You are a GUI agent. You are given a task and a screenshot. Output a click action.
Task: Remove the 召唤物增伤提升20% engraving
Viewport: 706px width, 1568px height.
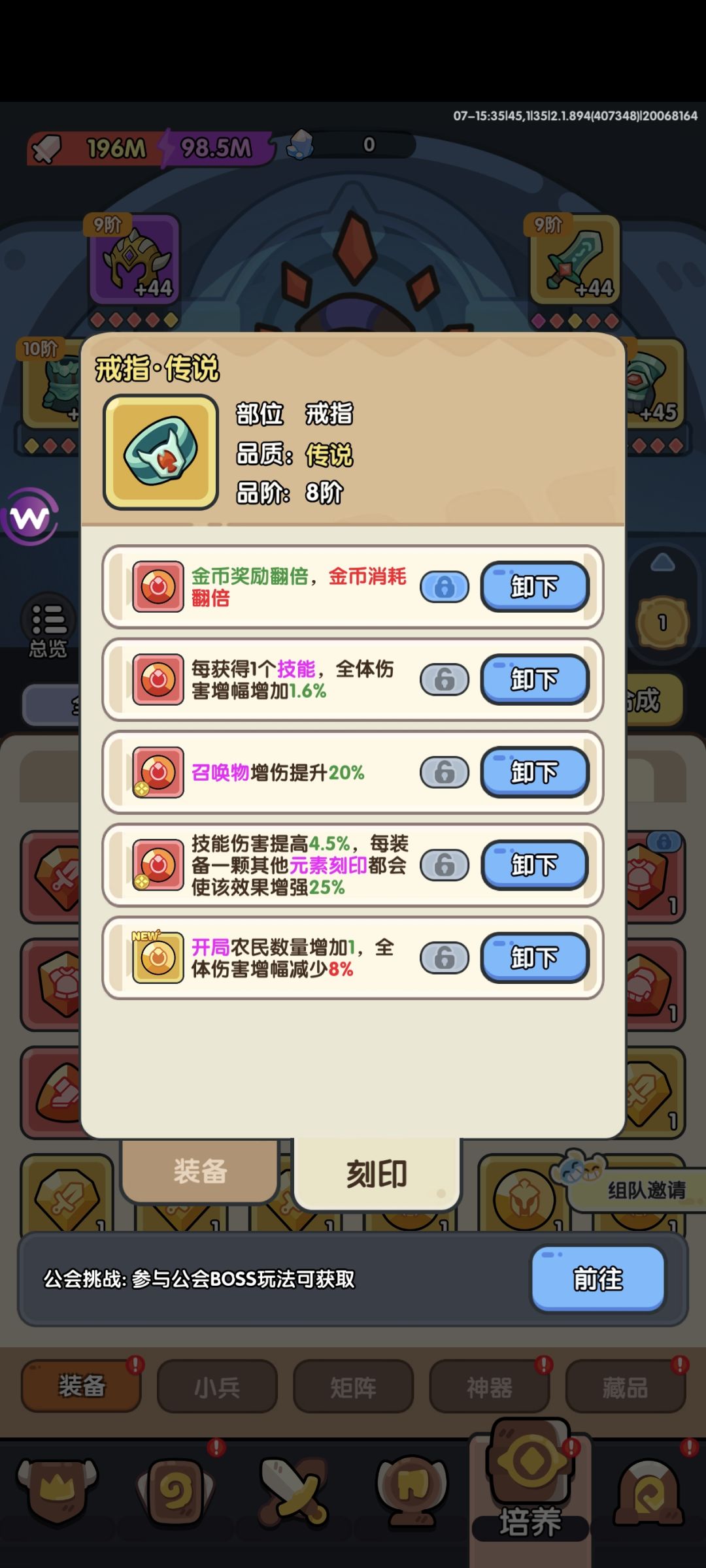pos(535,772)
